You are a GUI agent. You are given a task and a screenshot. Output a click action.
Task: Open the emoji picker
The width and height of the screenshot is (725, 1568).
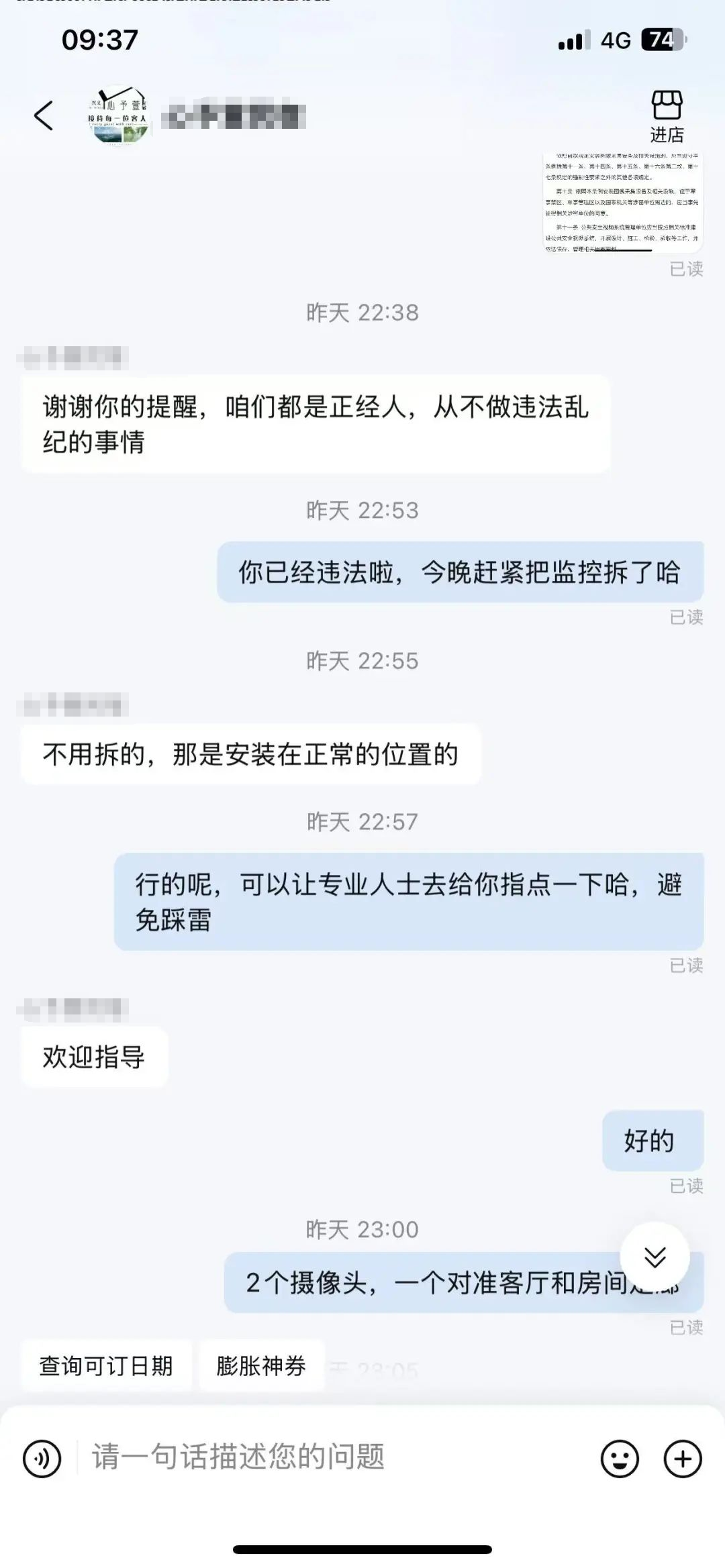(x=619, y=1459)
